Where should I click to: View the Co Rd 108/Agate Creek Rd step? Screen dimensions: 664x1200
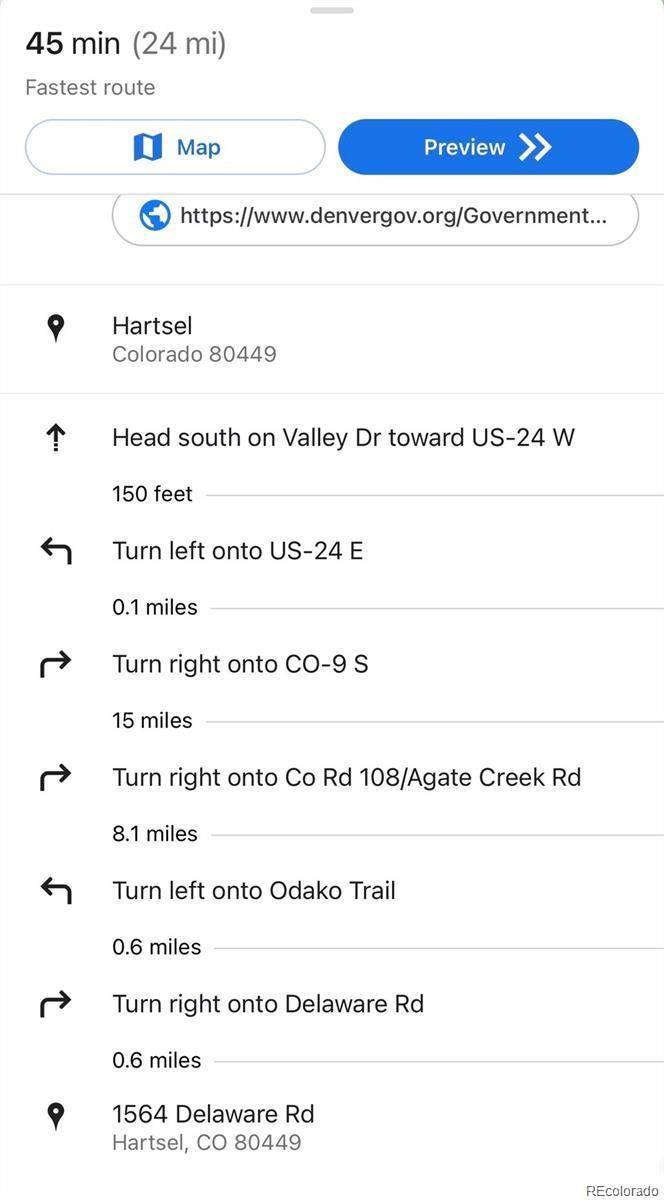[x=346, y=777]
